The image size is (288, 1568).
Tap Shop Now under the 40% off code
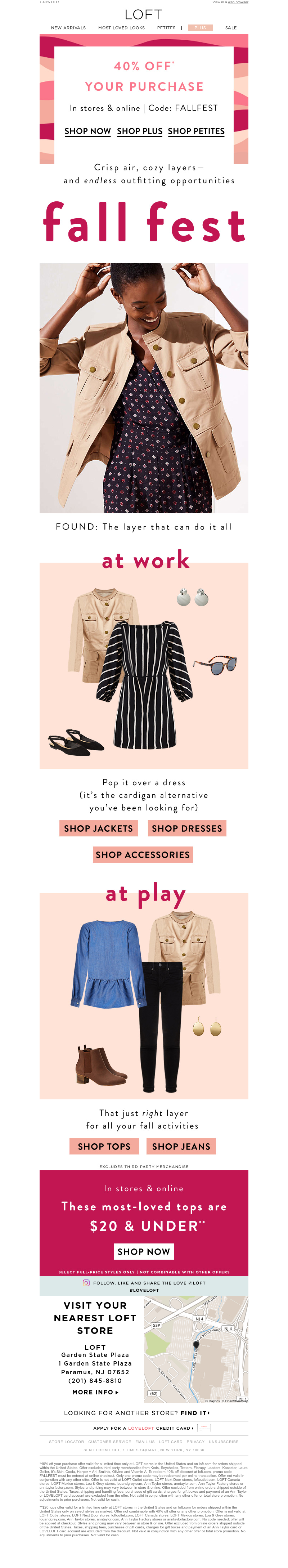tap(88, 131)
